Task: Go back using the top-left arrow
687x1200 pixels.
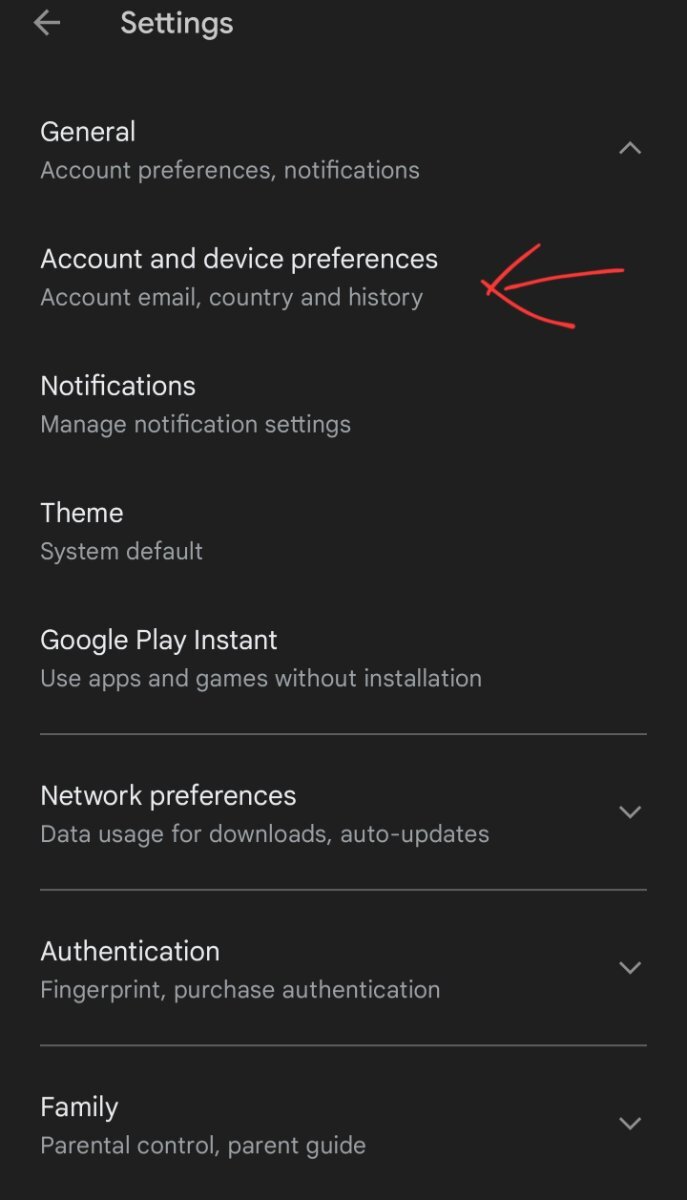Action: 47,24
